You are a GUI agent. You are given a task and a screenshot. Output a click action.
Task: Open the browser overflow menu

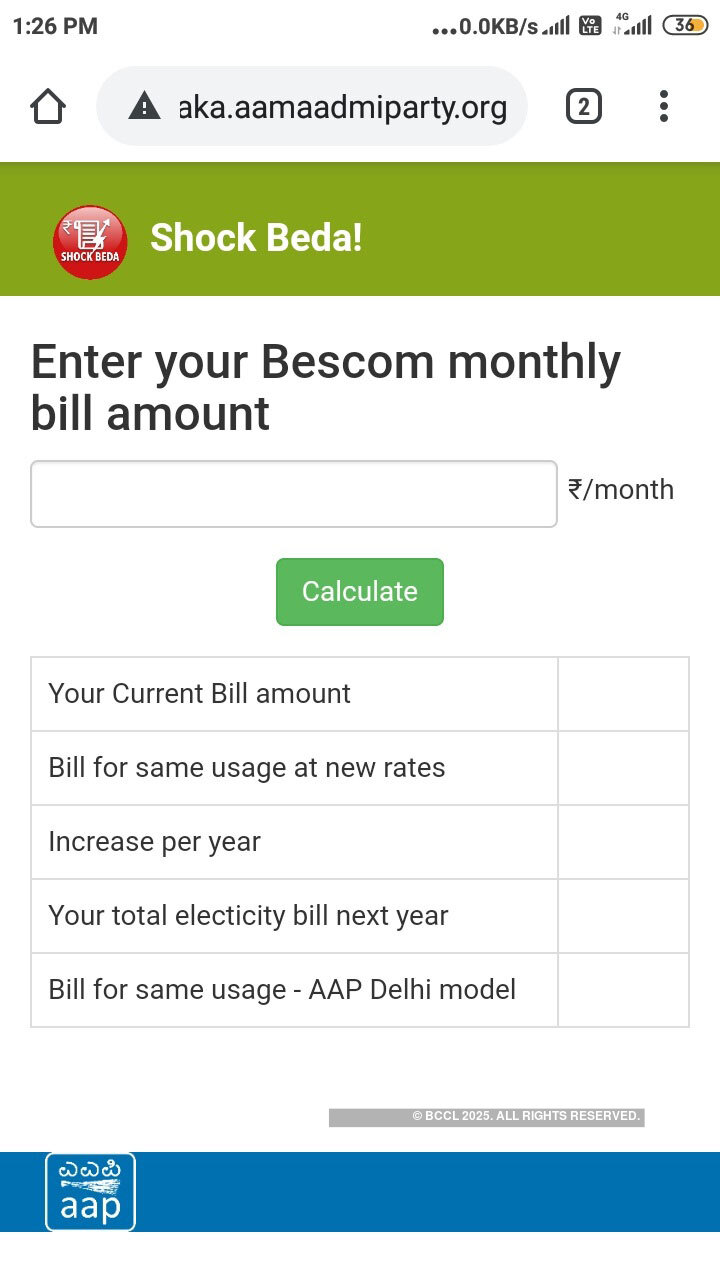664,106
